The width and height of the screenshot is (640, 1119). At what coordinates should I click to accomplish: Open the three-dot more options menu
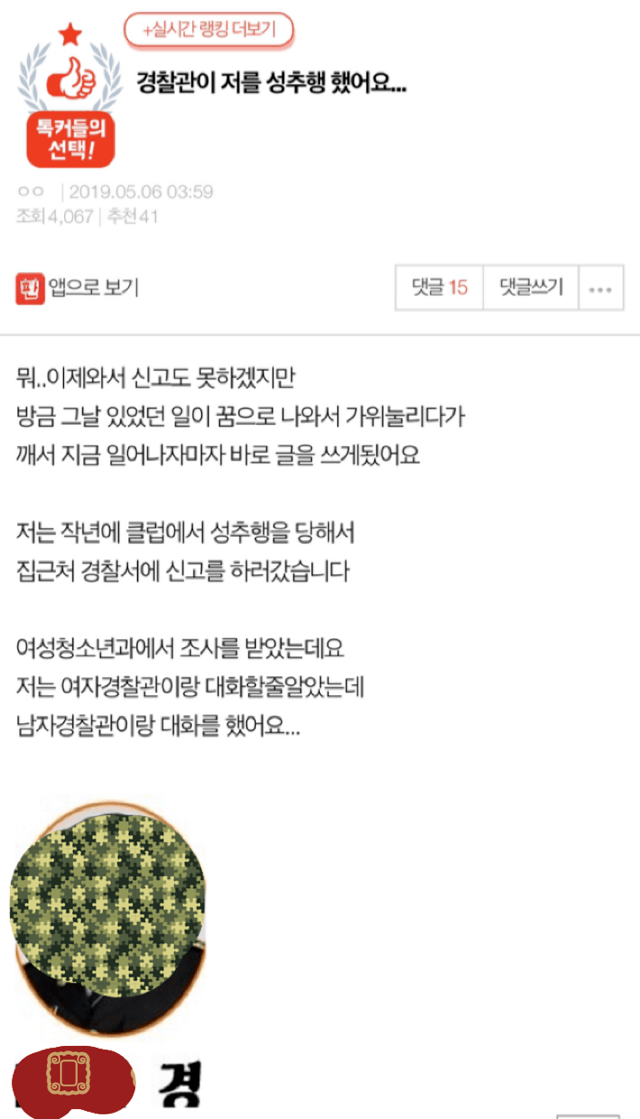point(600,289)
